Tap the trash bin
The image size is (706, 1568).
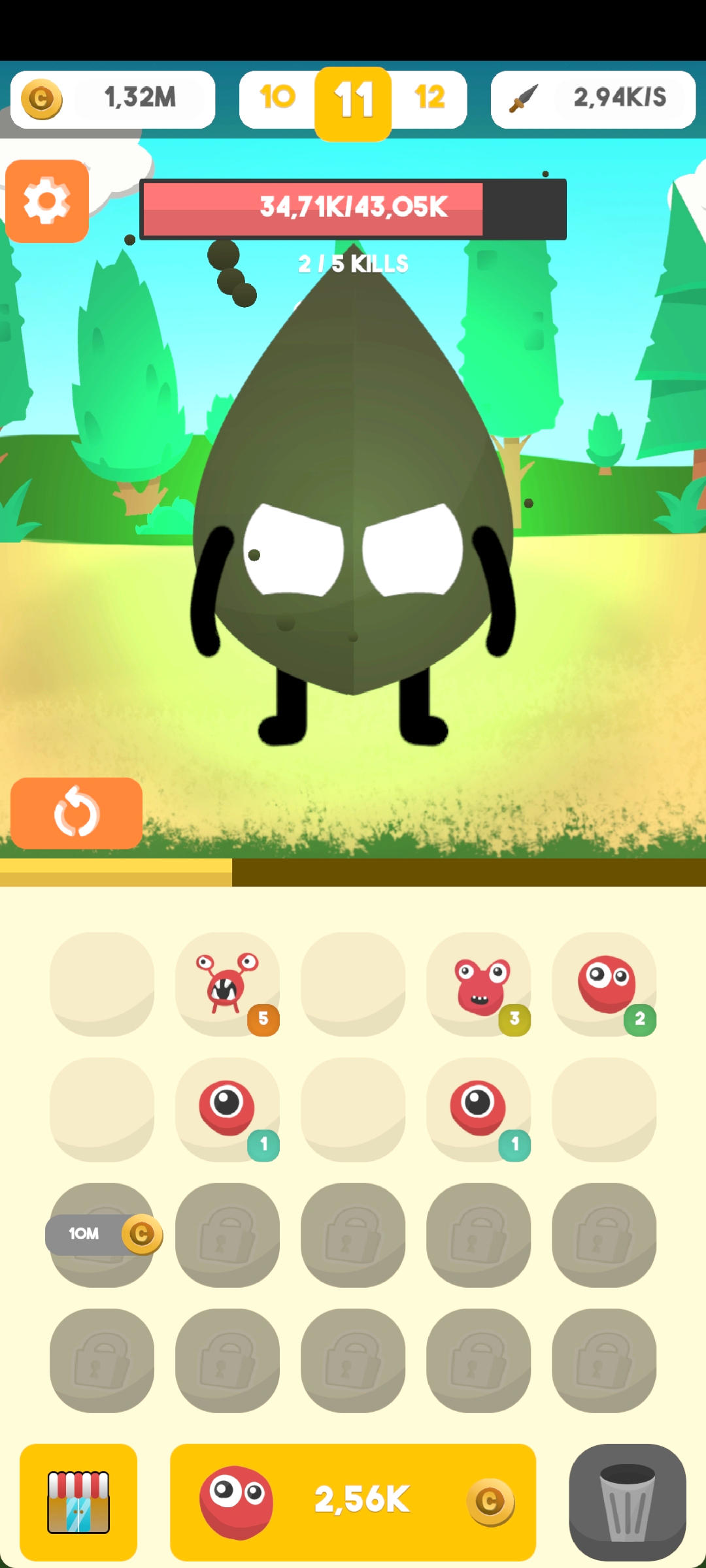[627, 1502]
